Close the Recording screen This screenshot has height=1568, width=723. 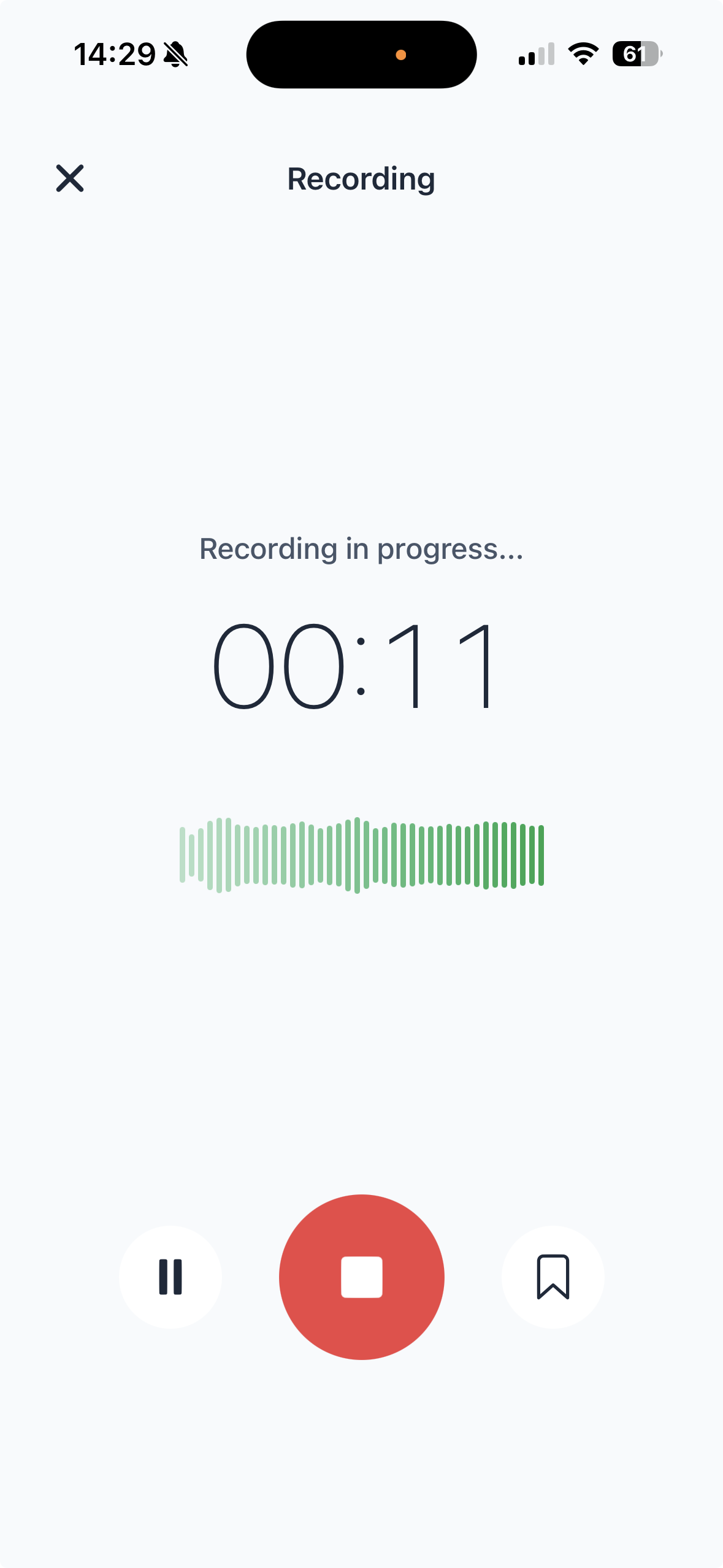click(x=70, y=179)
